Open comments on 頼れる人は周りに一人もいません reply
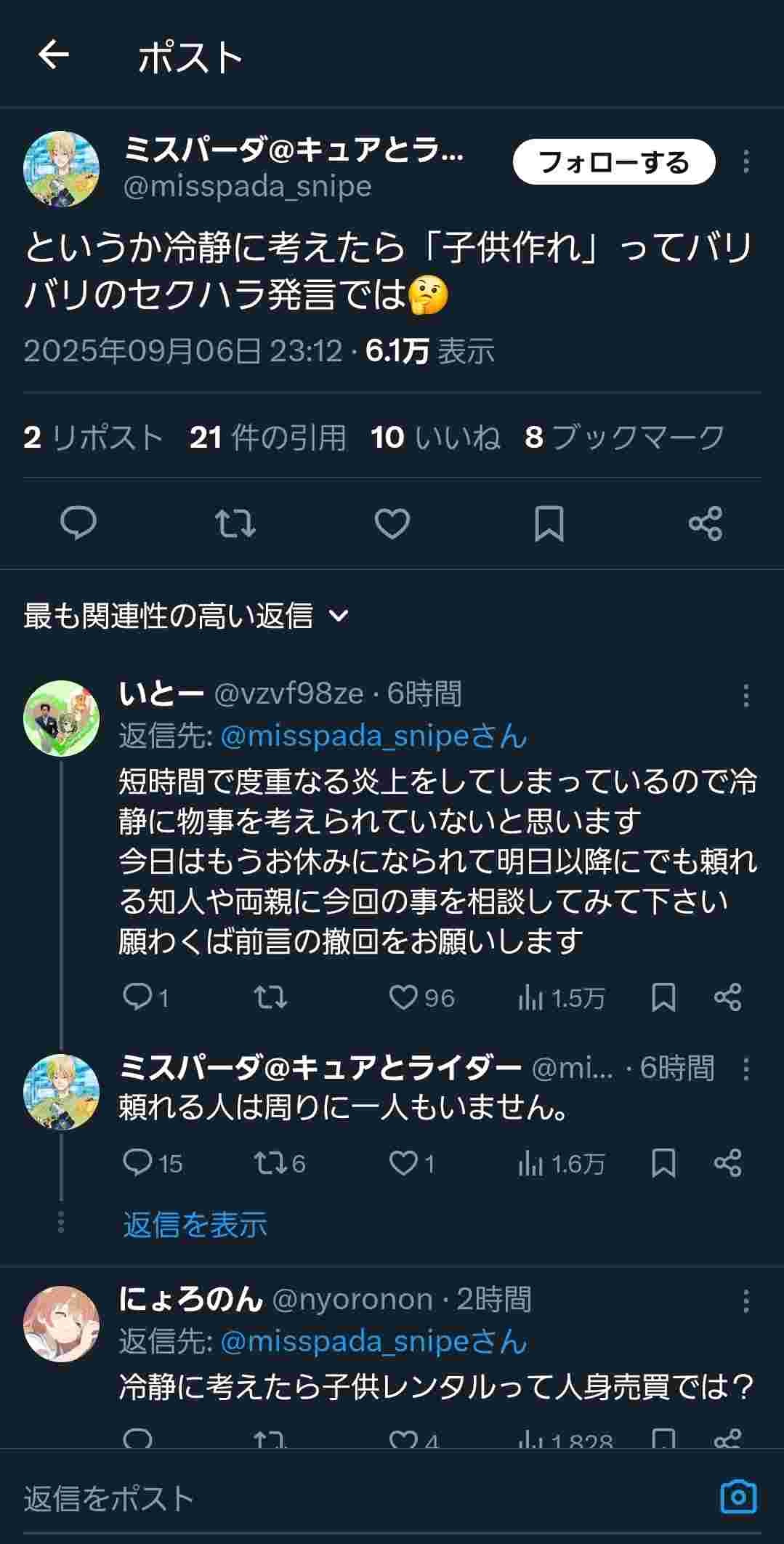This screenshot has height=1544, width=784. (138, 1163)
